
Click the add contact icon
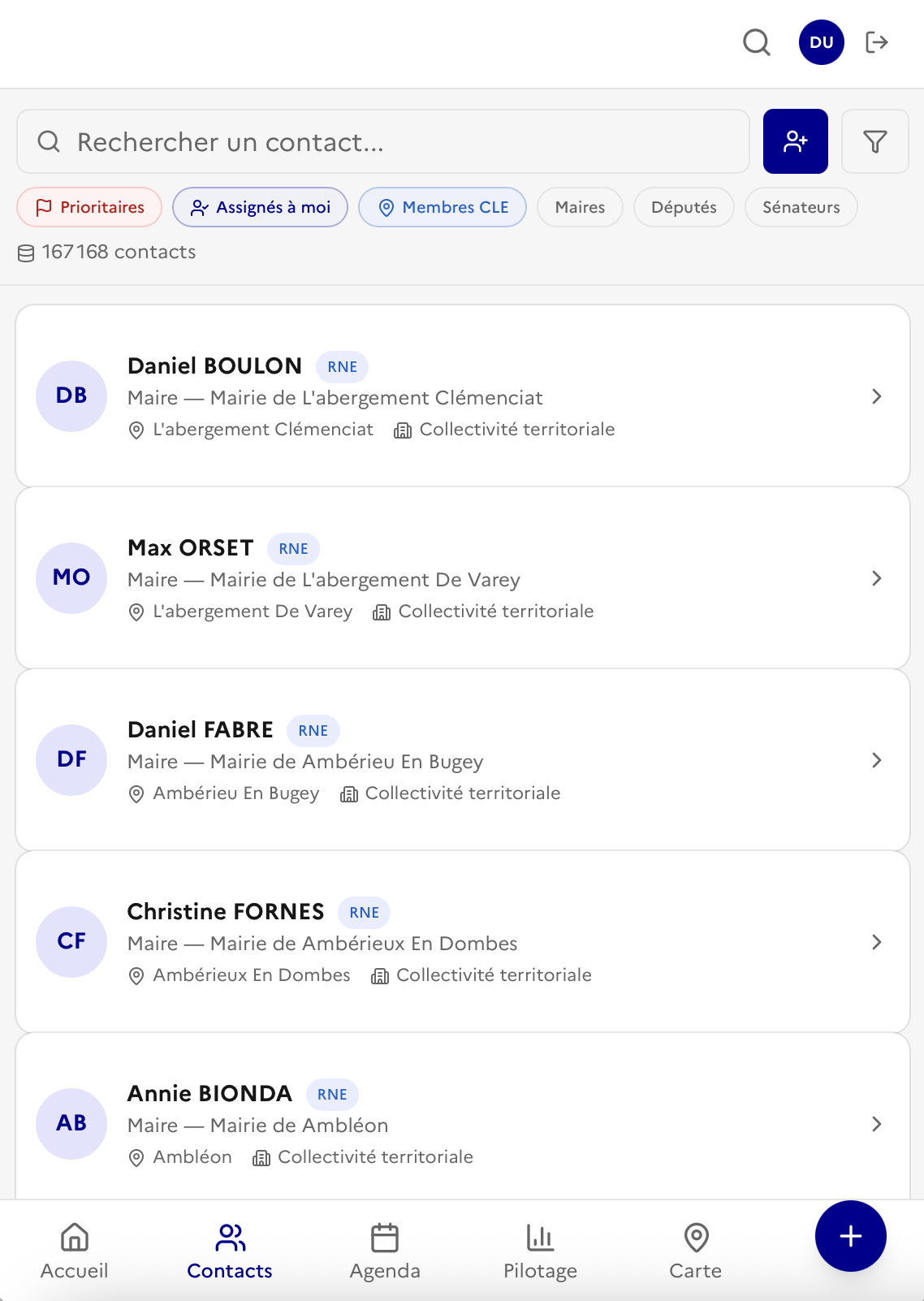pyautogui.click(x=795, y=140)
